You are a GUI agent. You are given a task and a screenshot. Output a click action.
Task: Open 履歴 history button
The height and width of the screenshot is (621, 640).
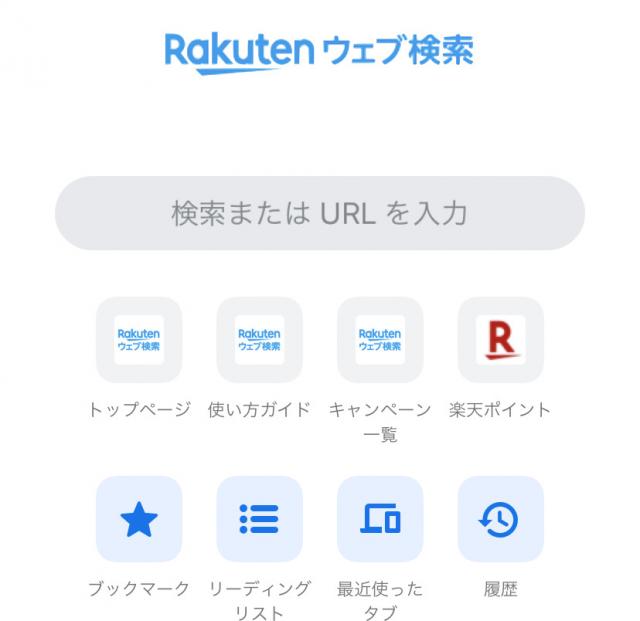tap(500, 519)
